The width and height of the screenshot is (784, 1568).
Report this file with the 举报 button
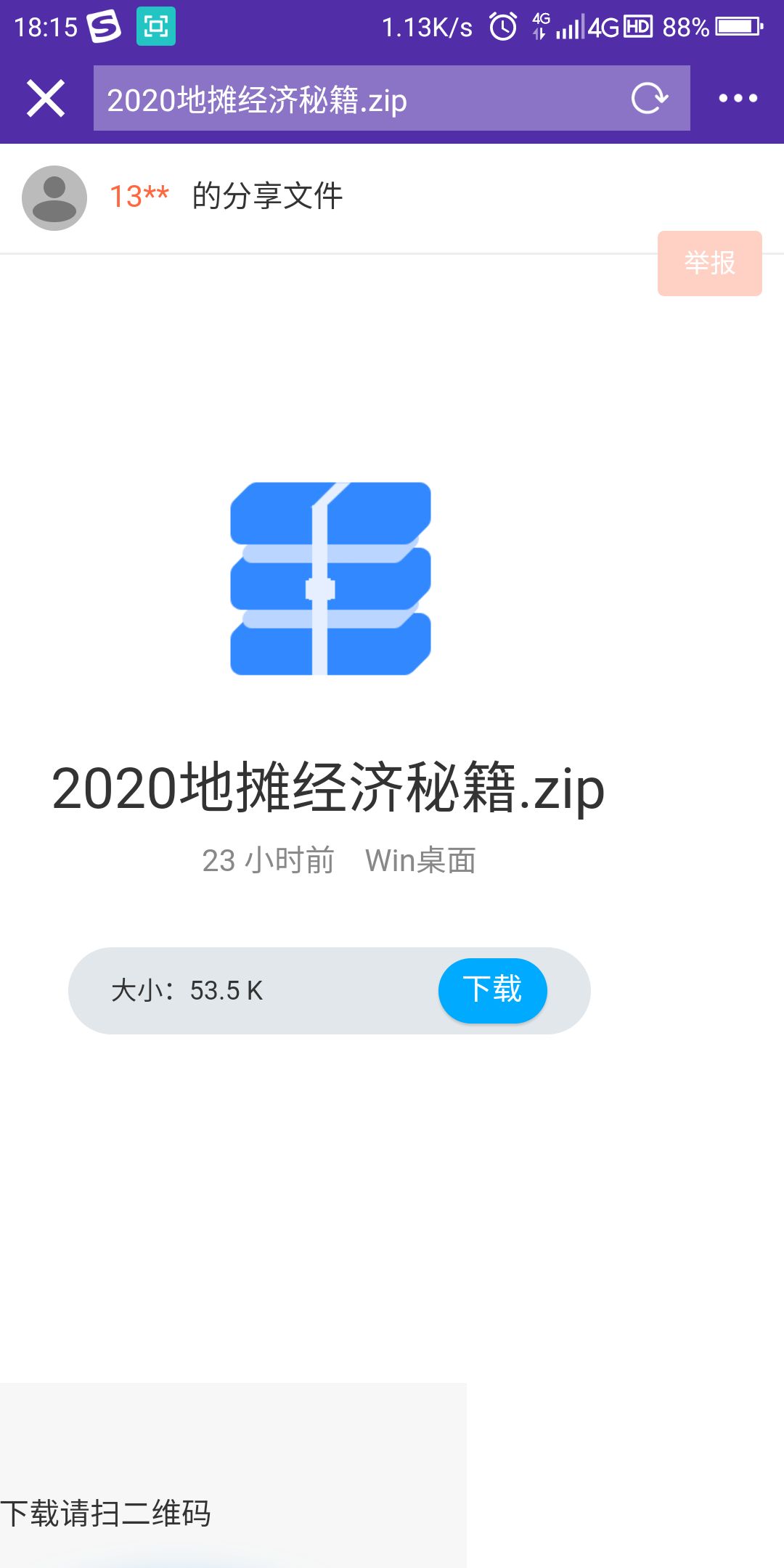[709, 263]
